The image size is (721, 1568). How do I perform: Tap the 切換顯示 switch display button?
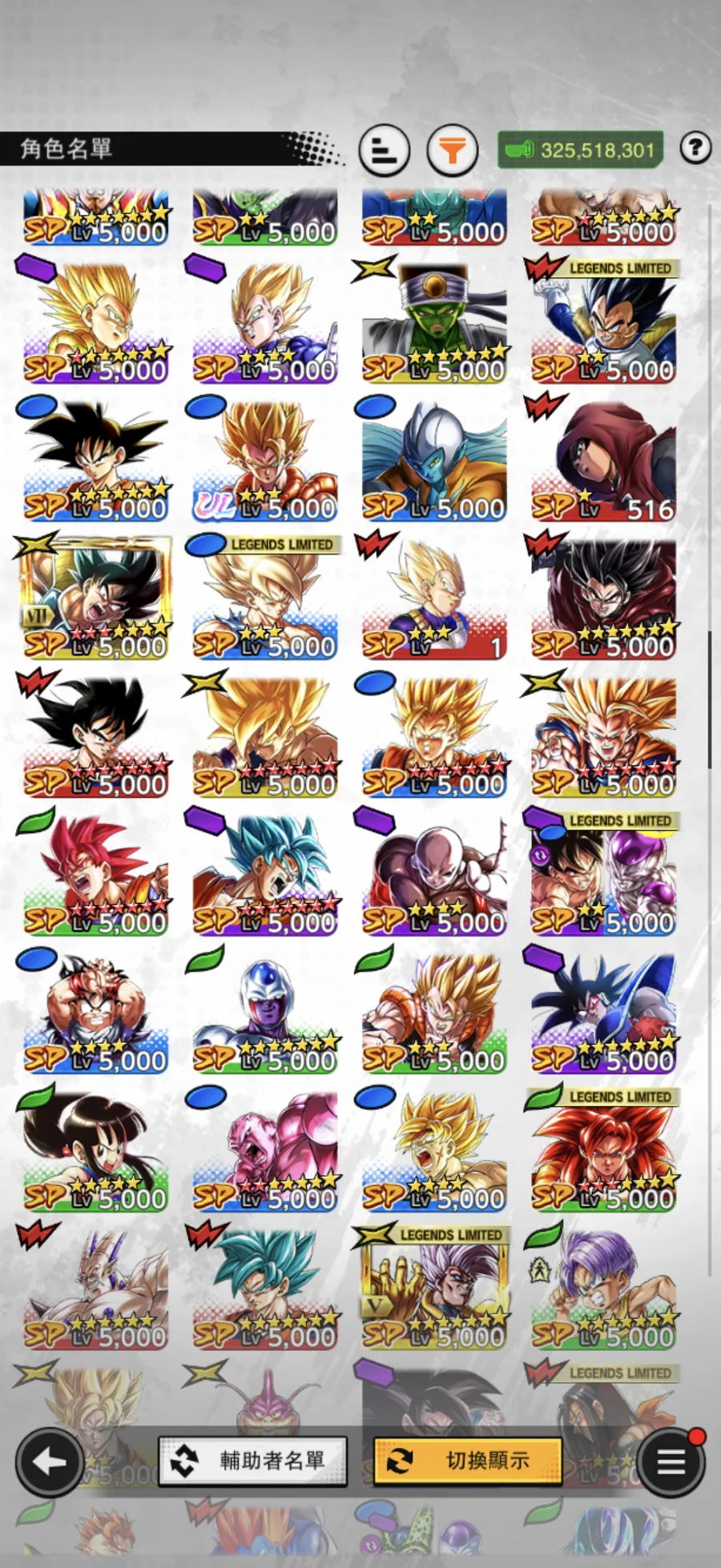[x=468, y=1461]
